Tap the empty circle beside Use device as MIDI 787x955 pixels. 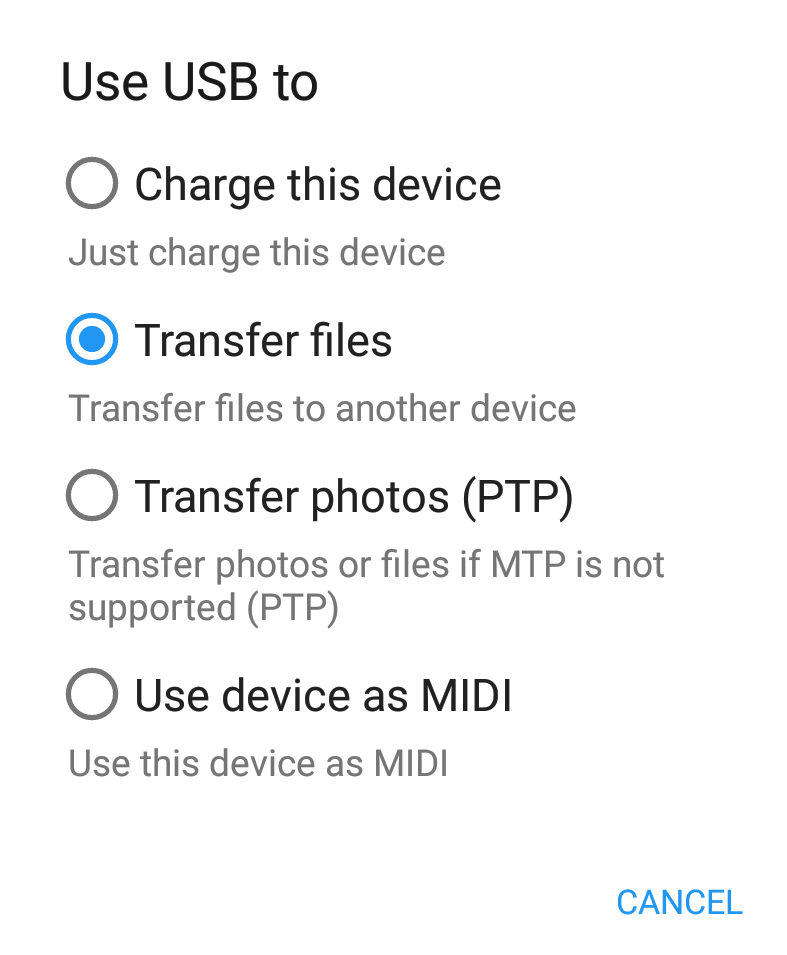click(91, 694)
